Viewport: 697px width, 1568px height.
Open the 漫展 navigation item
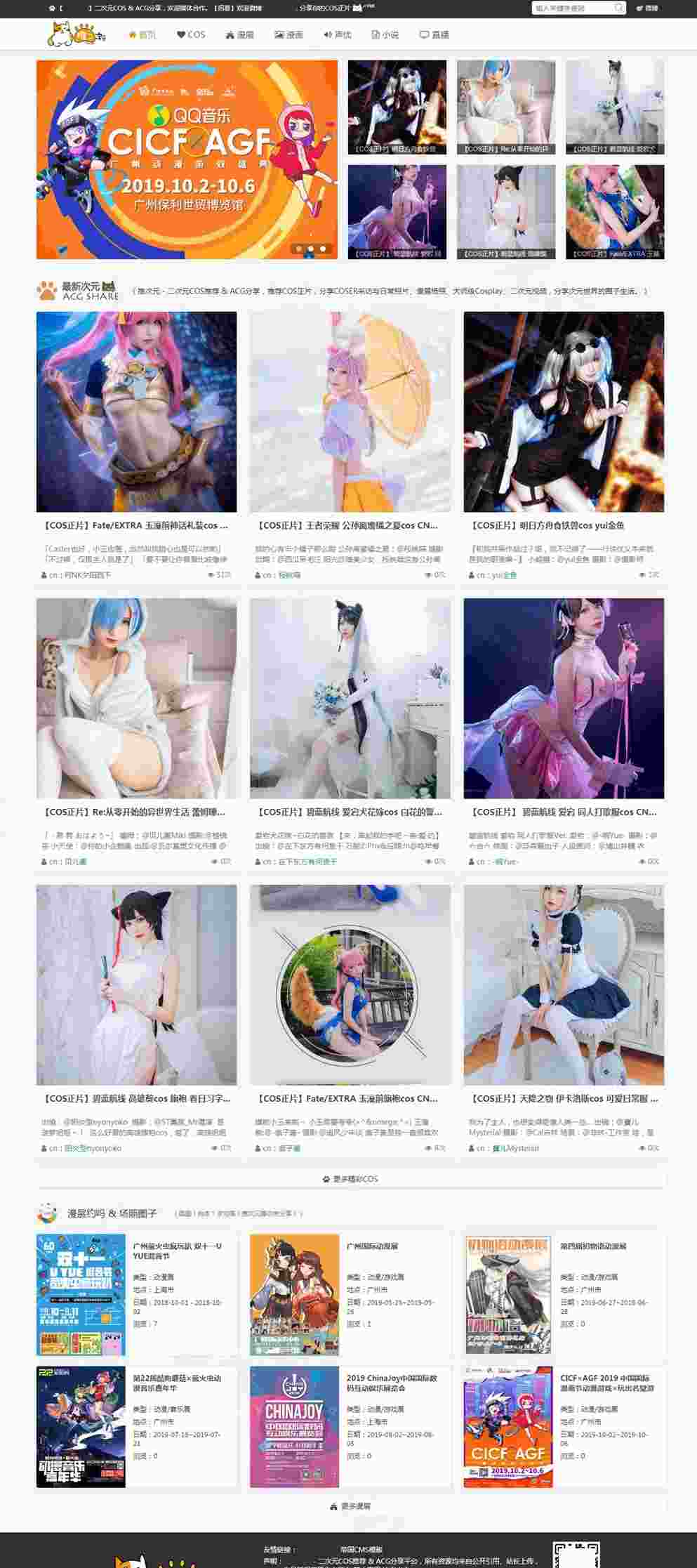click(x=240, y=34)
